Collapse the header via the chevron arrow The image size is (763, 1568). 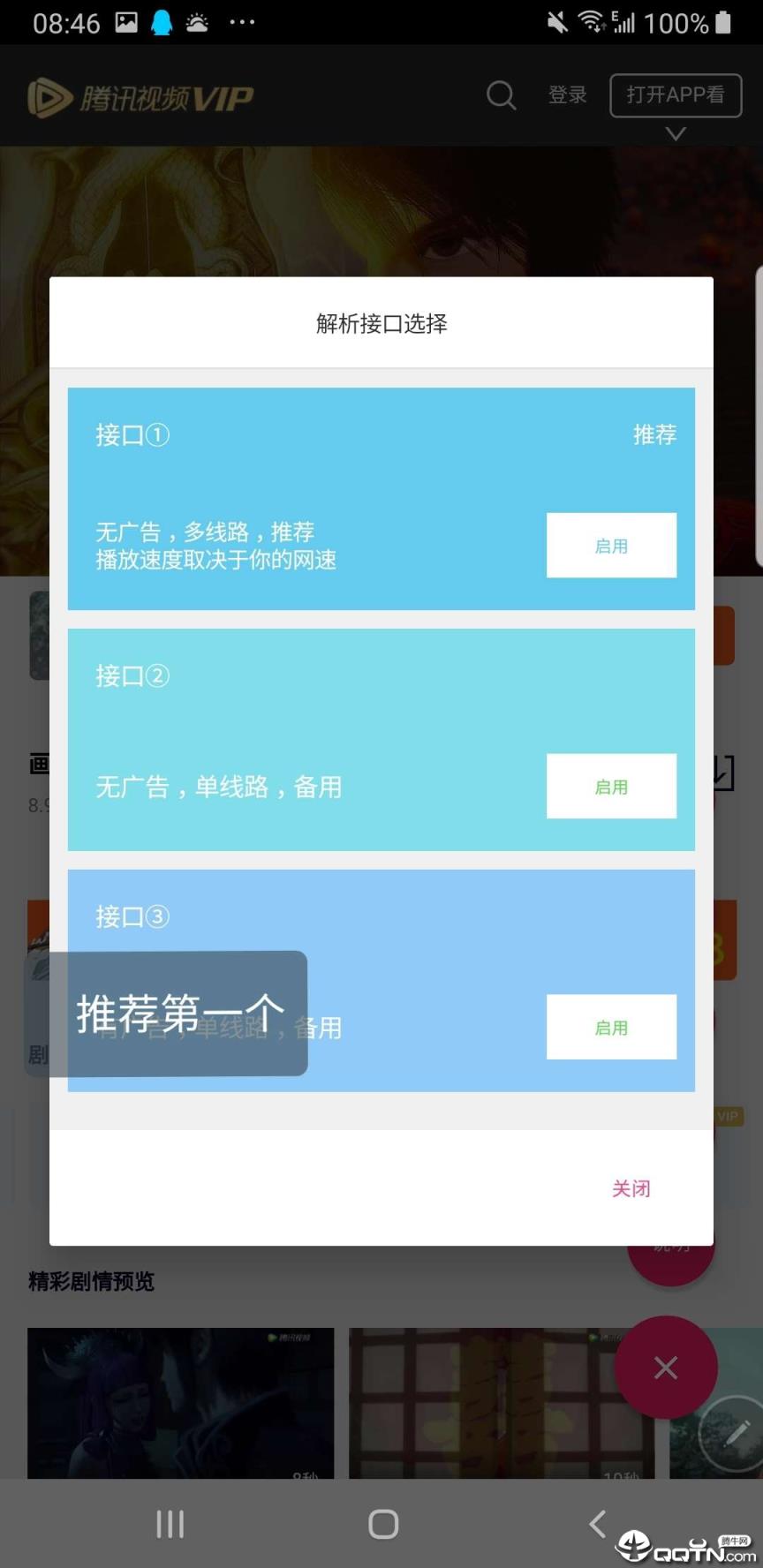[x=675, y=133]
